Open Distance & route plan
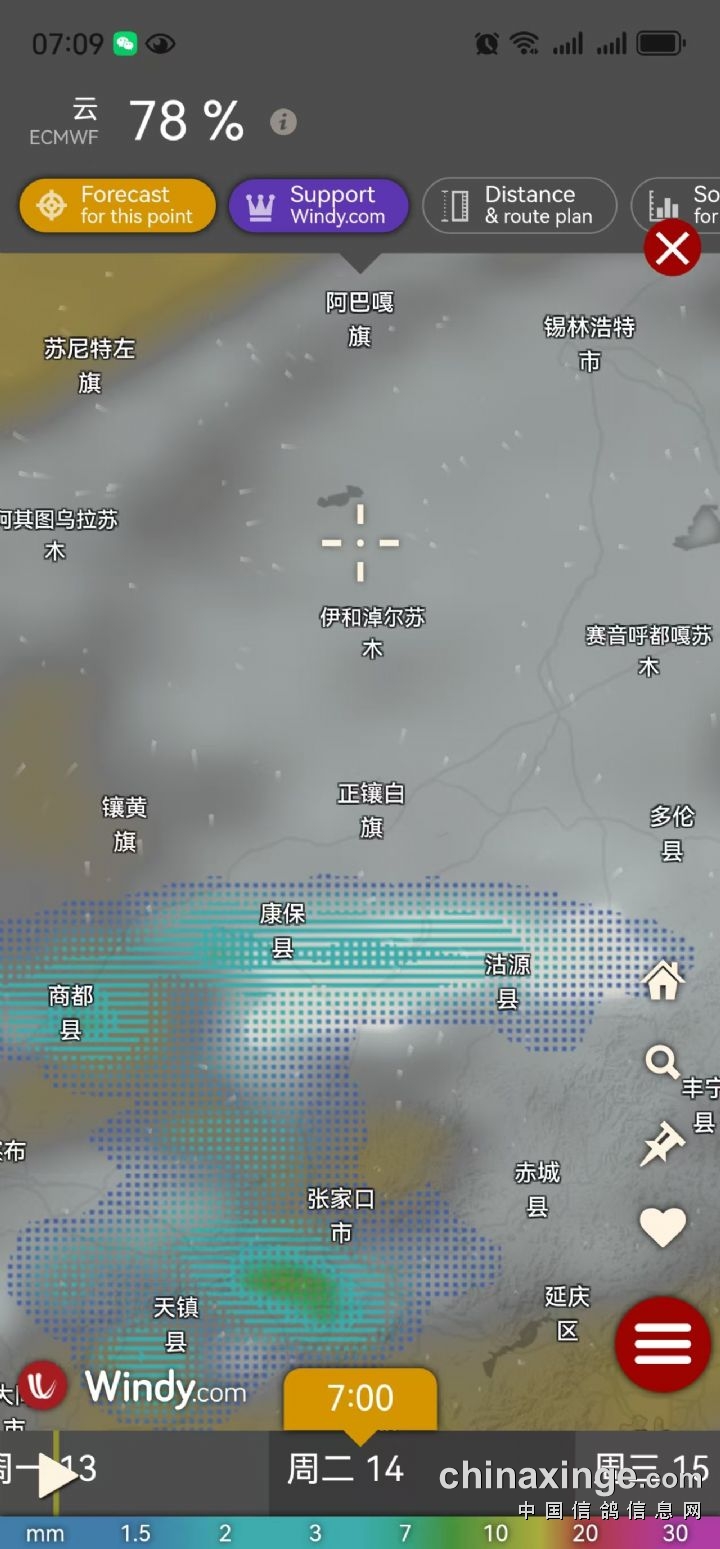 point(519,205)
